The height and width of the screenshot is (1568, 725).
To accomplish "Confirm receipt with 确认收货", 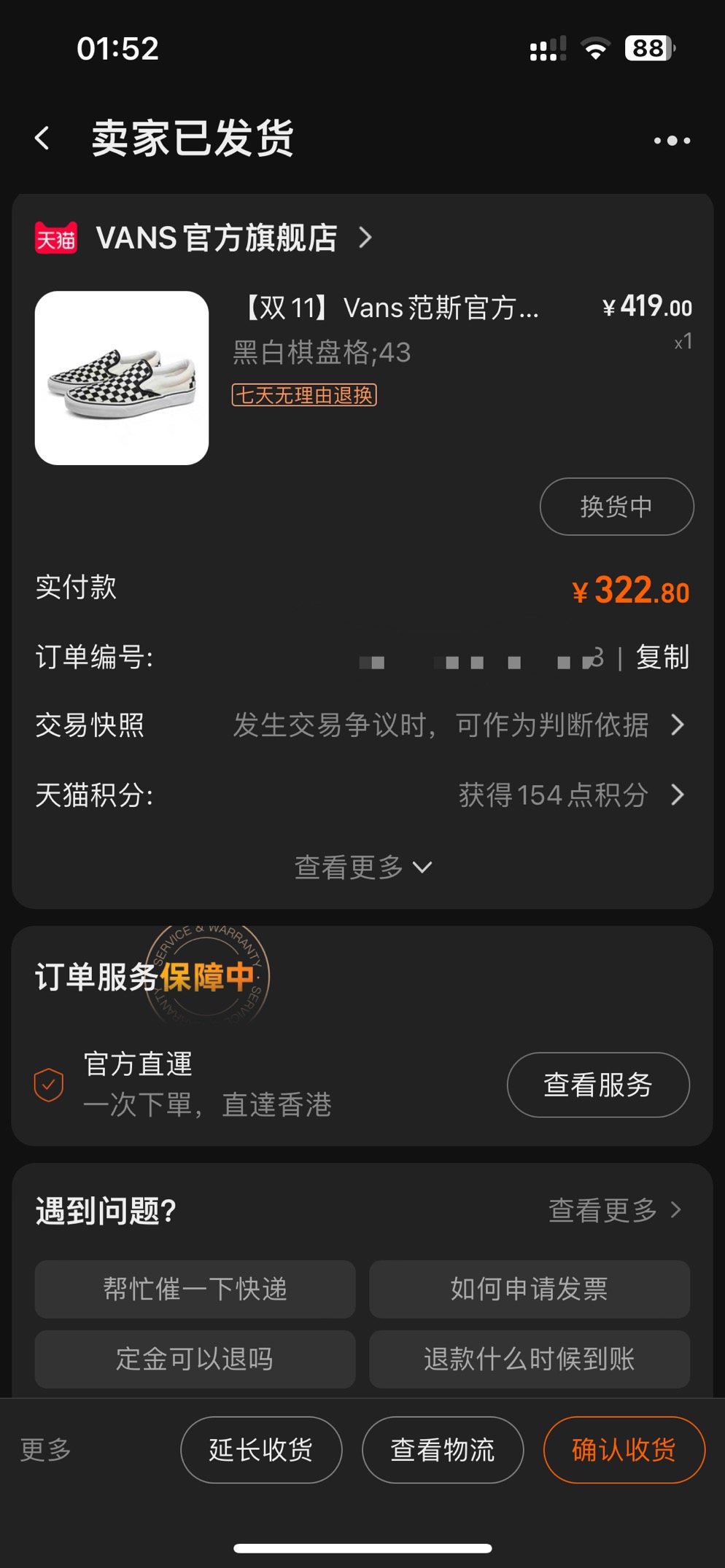I will (x=624, y=1450).
